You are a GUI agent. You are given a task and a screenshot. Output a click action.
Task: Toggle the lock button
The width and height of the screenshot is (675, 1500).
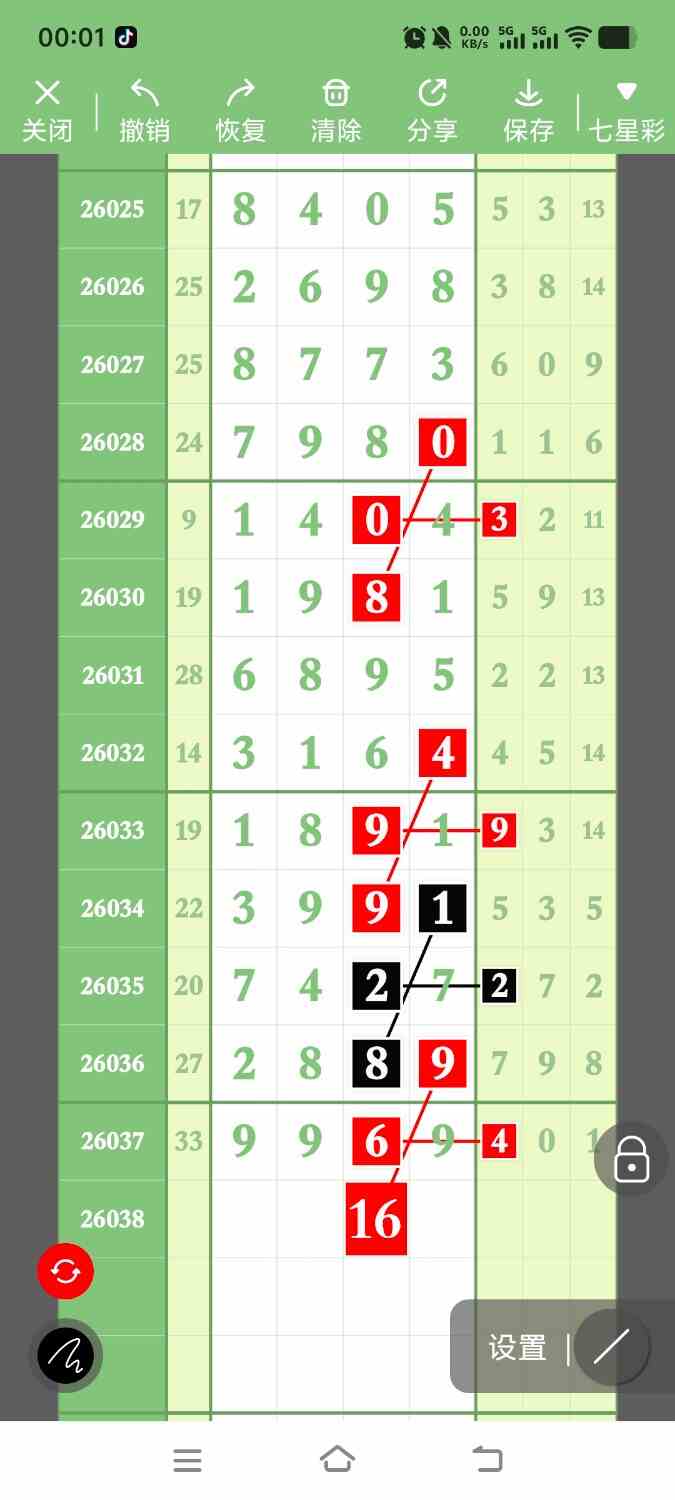tap(631, 1159)
